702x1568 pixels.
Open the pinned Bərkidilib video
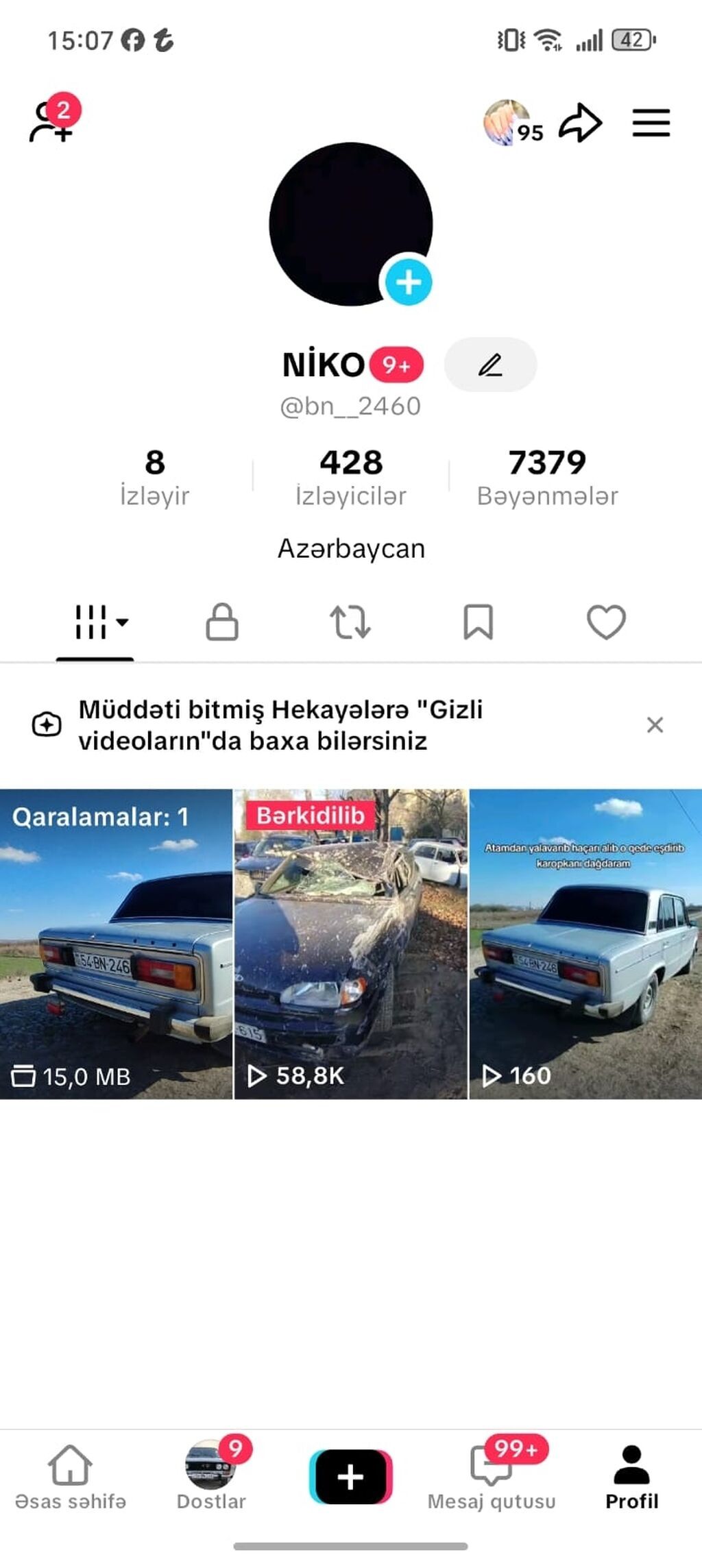point(351,944)
